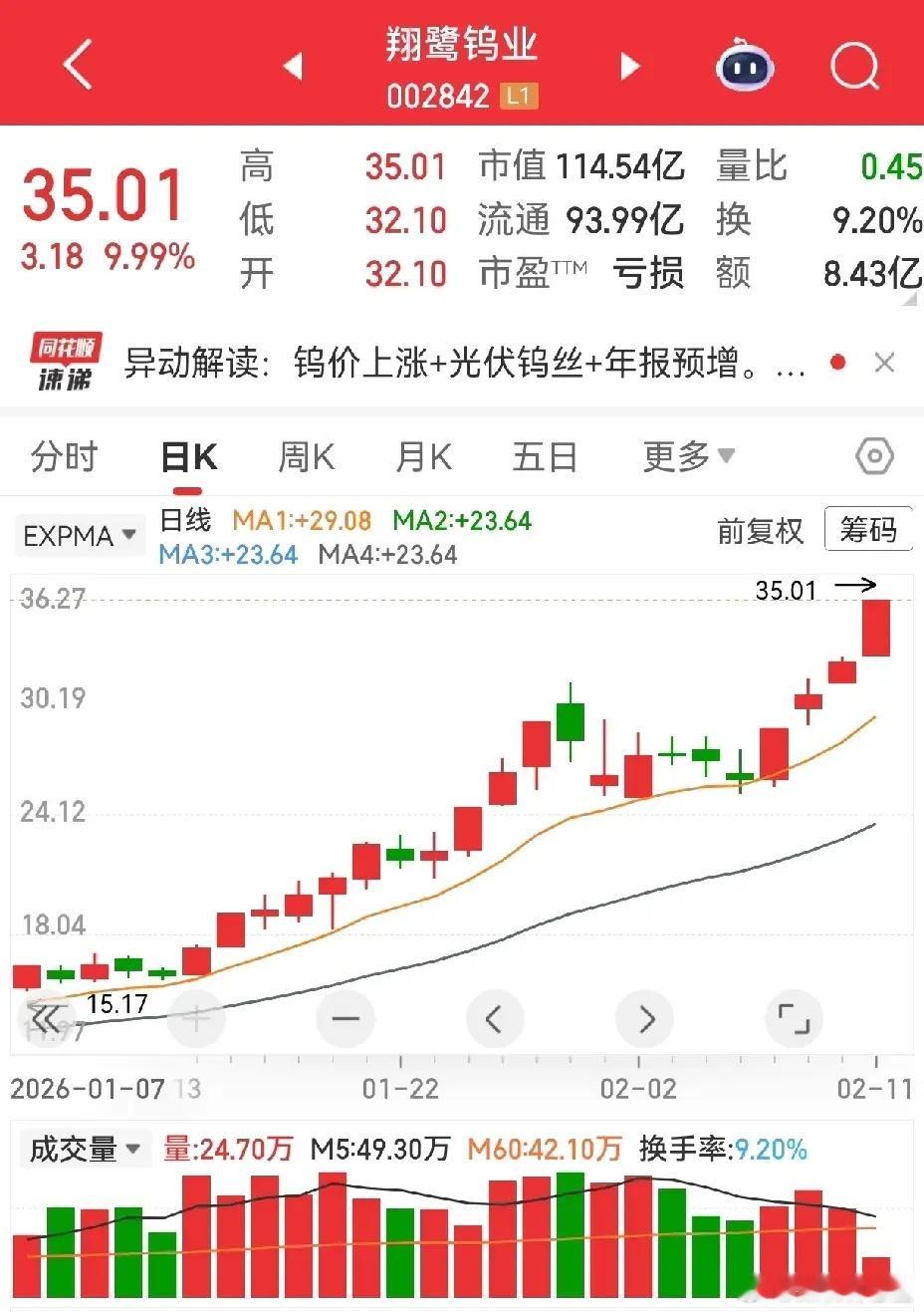This screenshot has width=924, height=1312.
Task: Select the 日K tab
Action: point(188,457)
